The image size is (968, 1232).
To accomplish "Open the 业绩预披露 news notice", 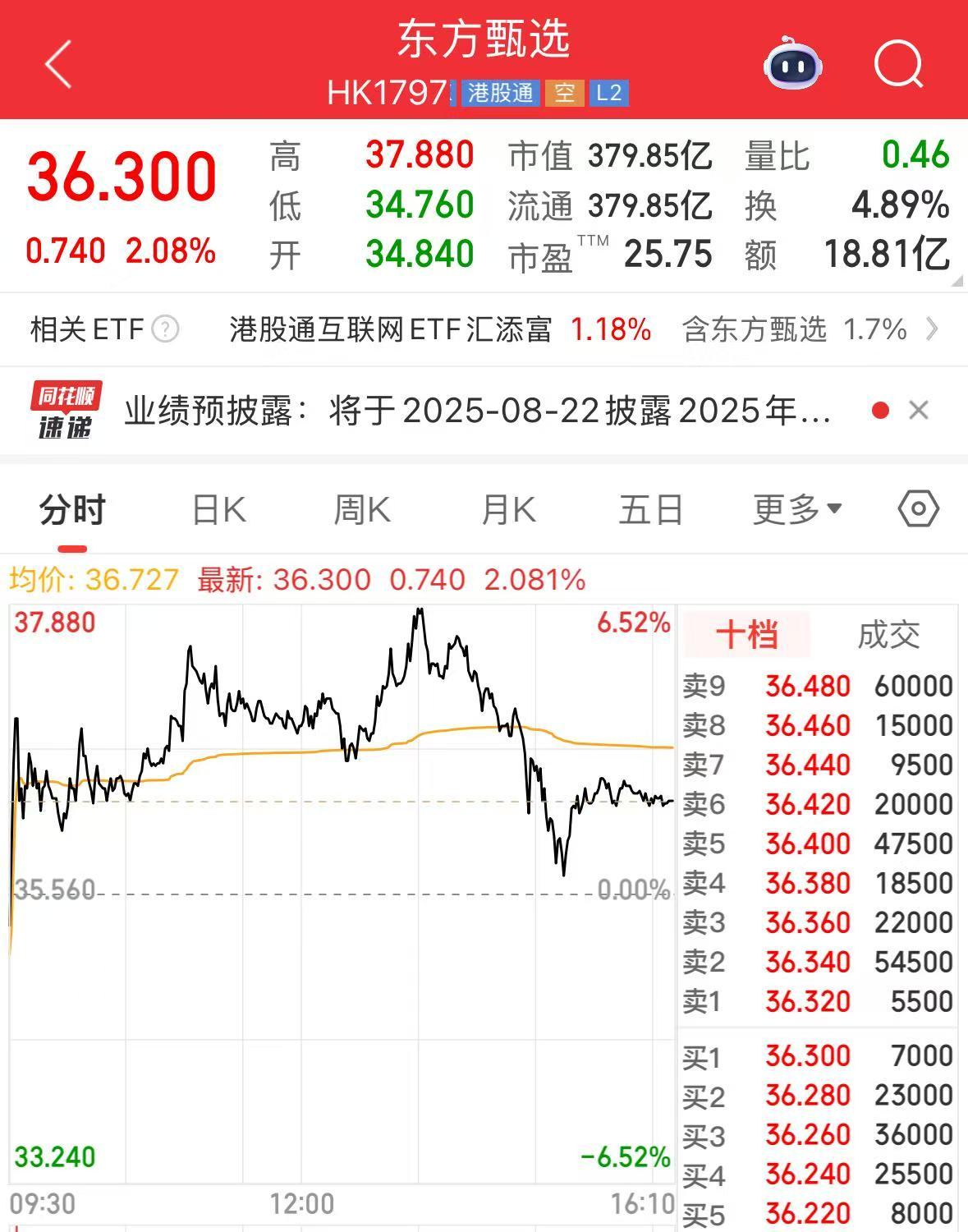I will pos(476,411).
